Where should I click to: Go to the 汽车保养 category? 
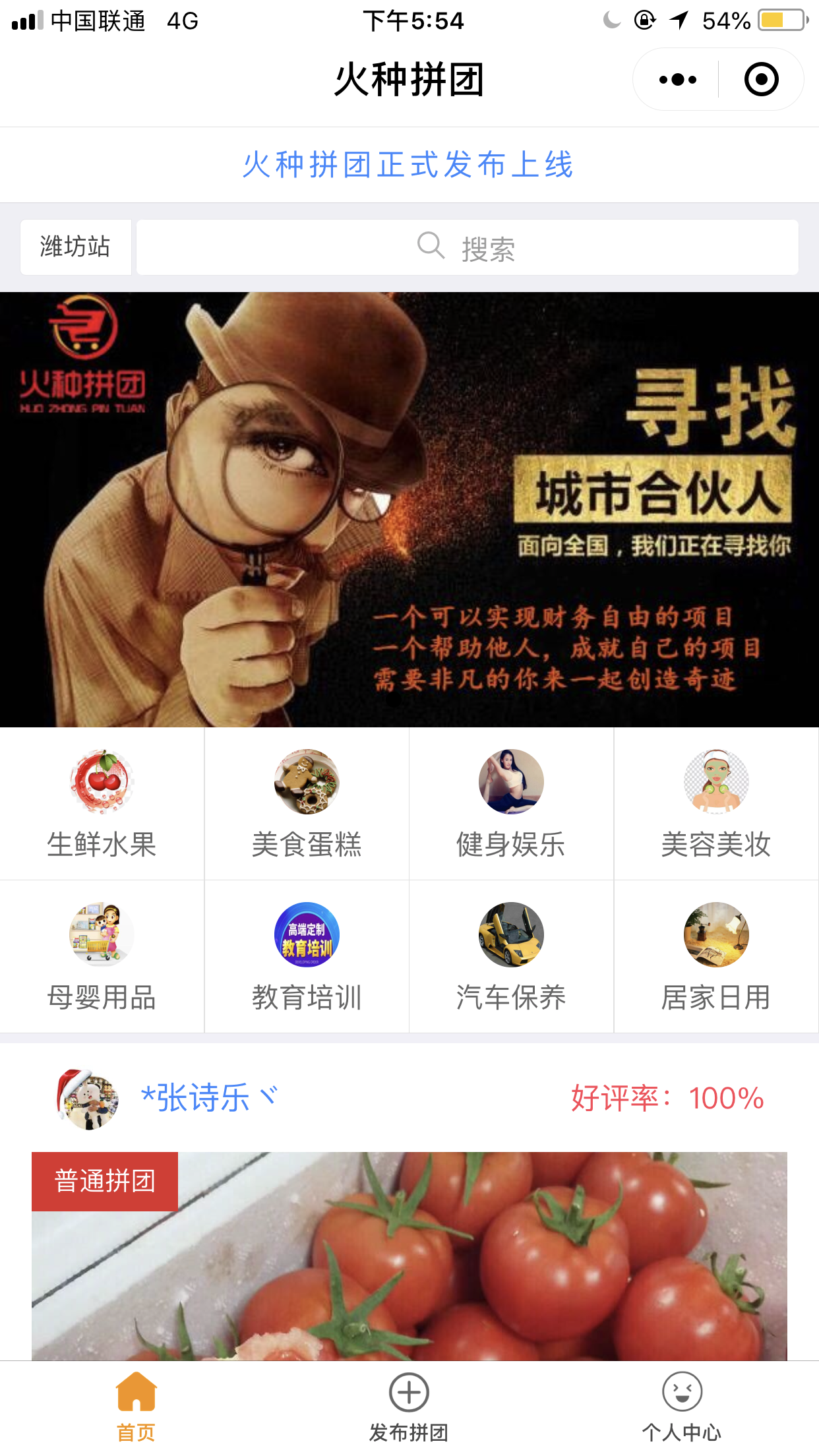[511, 956]
